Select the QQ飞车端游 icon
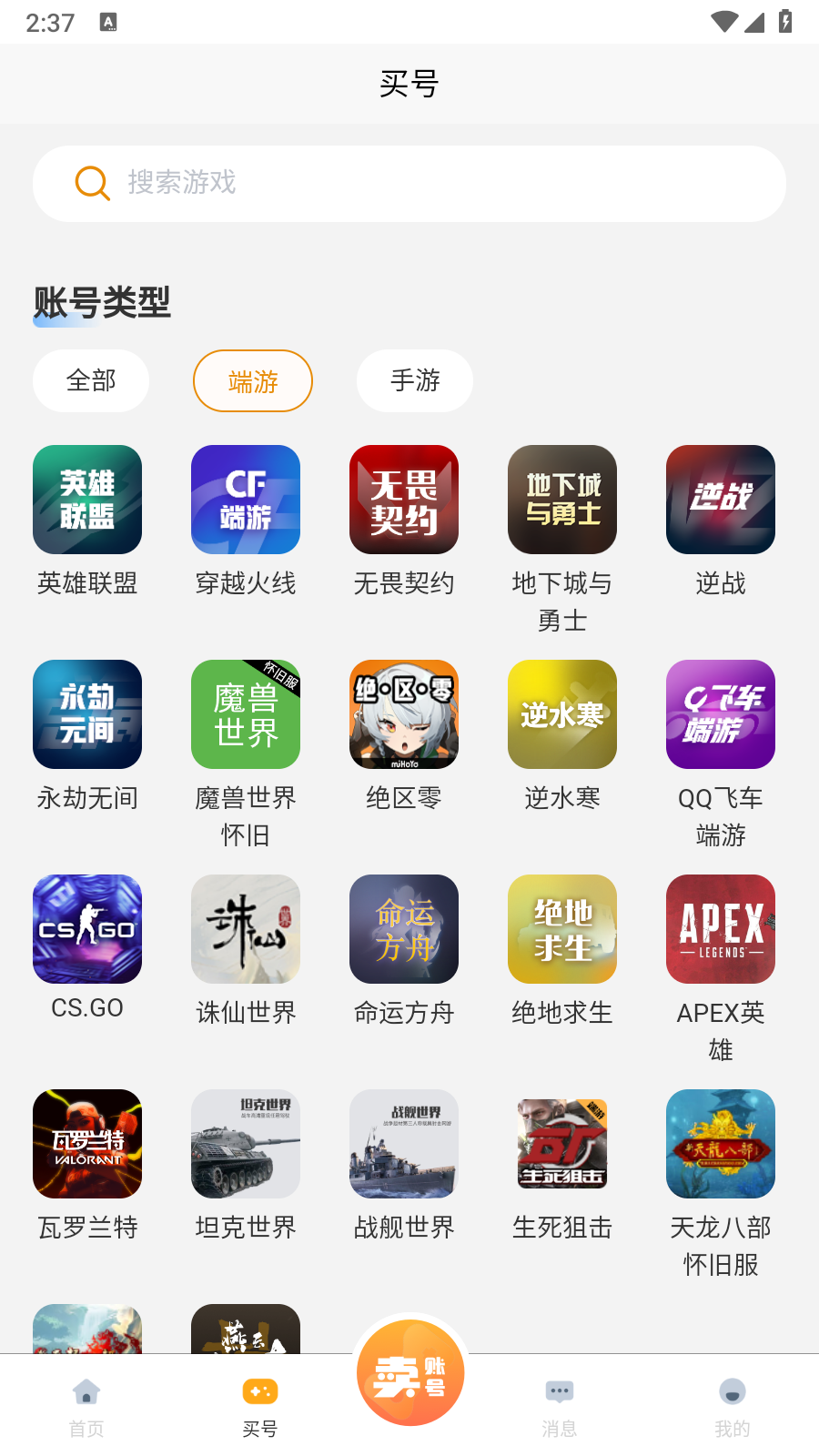 point(720,714)
